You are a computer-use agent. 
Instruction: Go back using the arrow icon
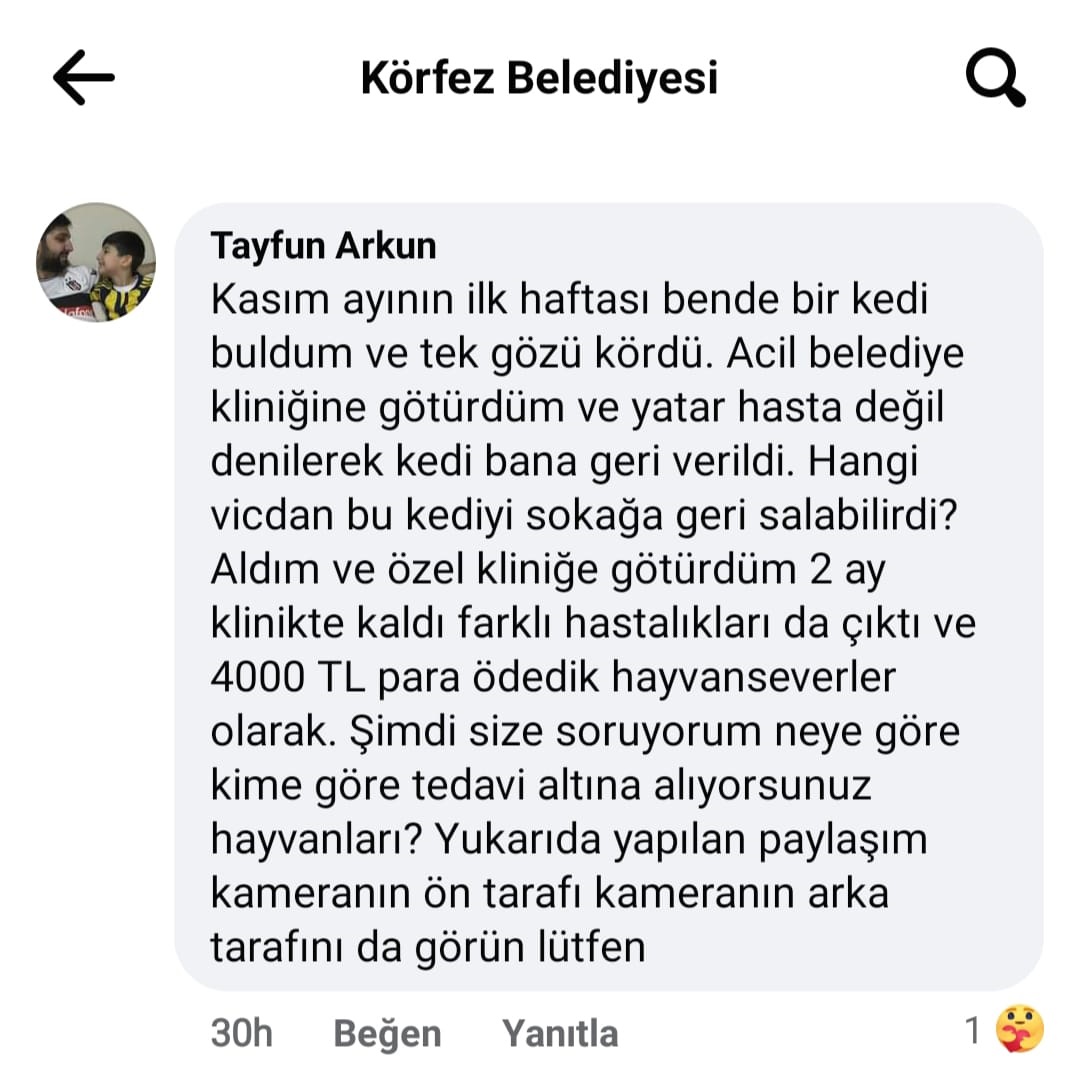point(83,79)
